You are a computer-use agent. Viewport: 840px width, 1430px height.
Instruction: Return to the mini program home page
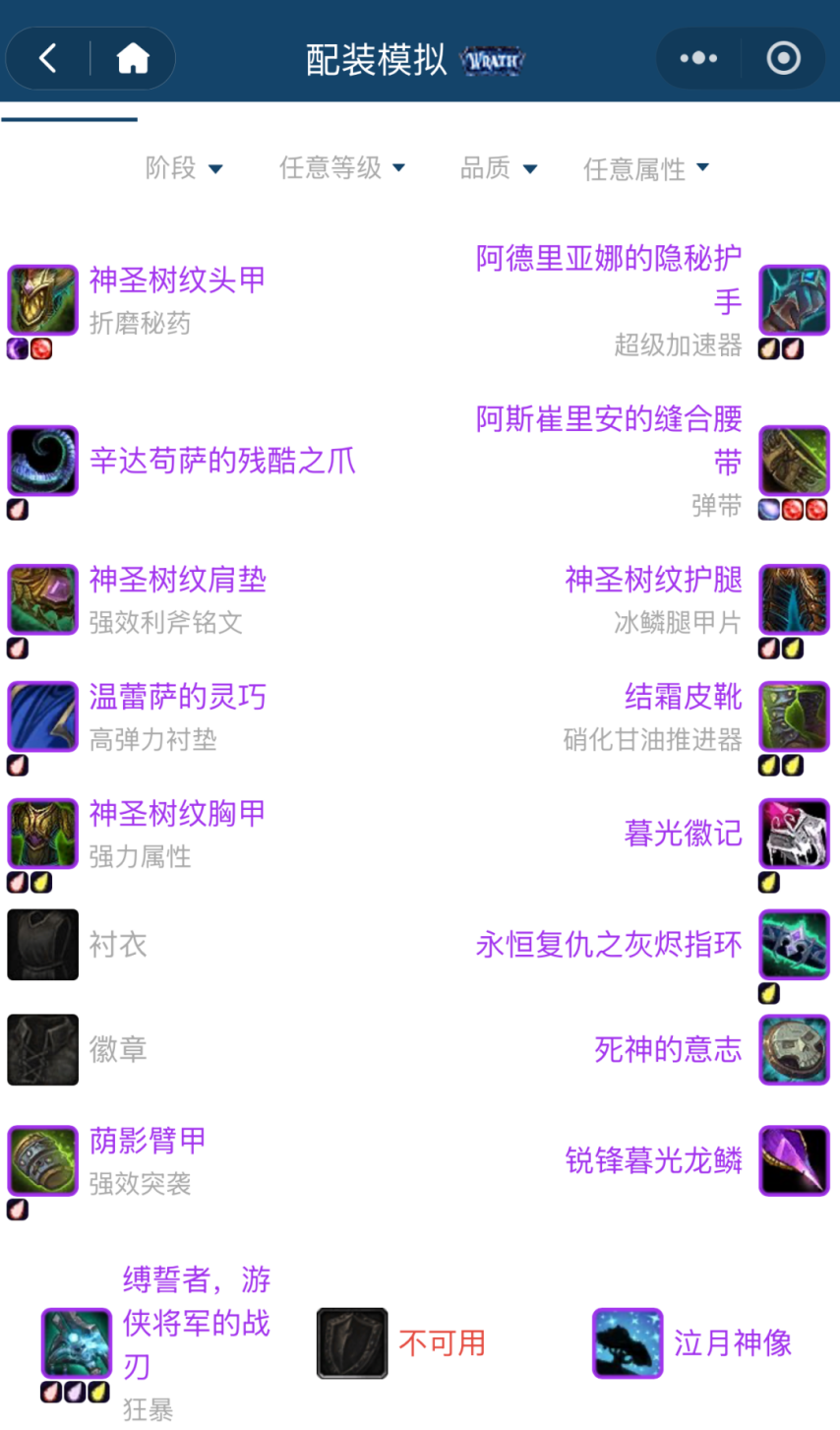point(133,59)
